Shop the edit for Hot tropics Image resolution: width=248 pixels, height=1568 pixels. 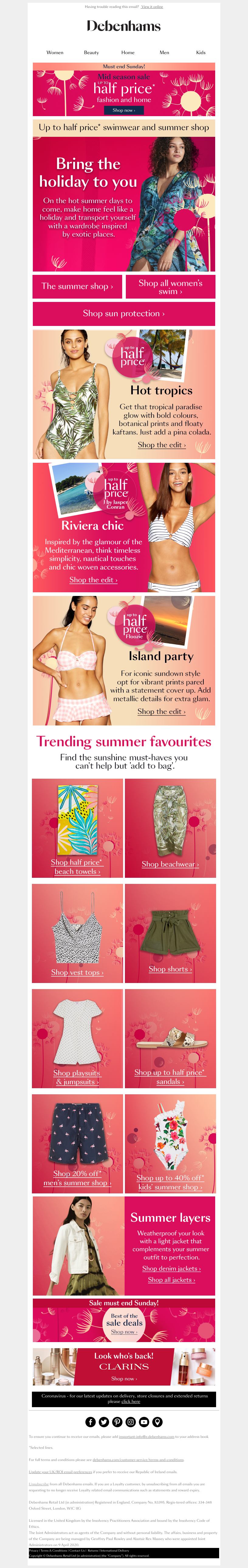[162, 445]
